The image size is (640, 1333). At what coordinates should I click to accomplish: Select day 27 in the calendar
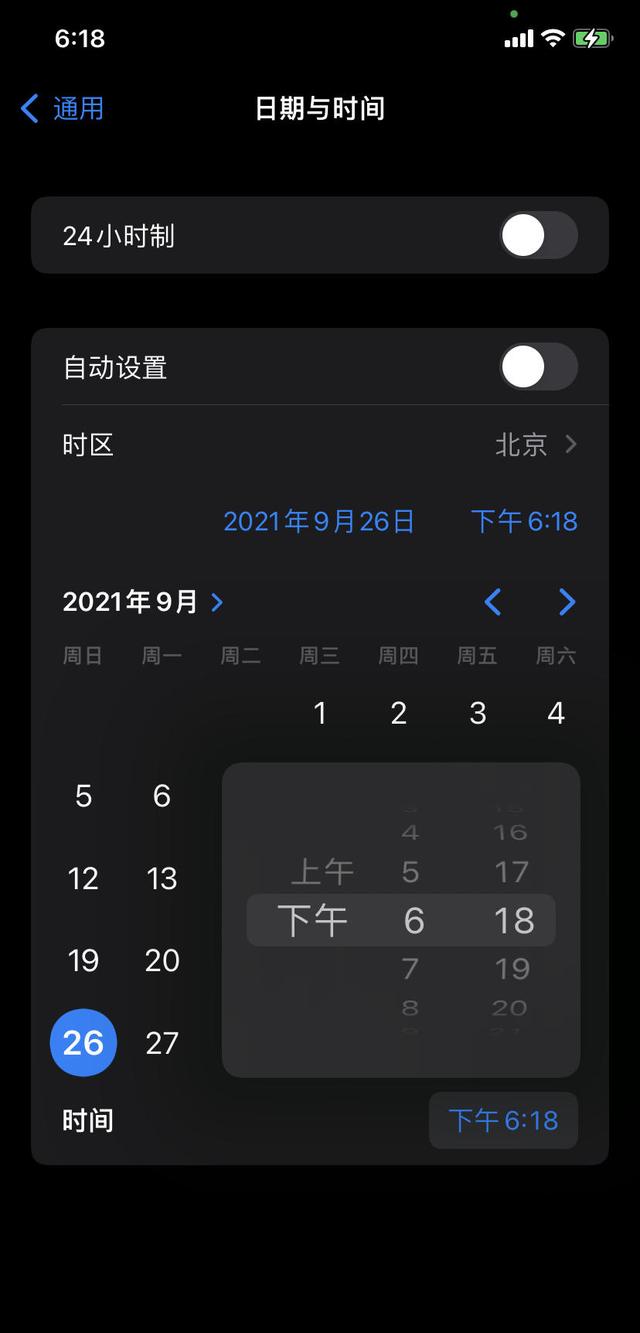[x=162, y=1043]
